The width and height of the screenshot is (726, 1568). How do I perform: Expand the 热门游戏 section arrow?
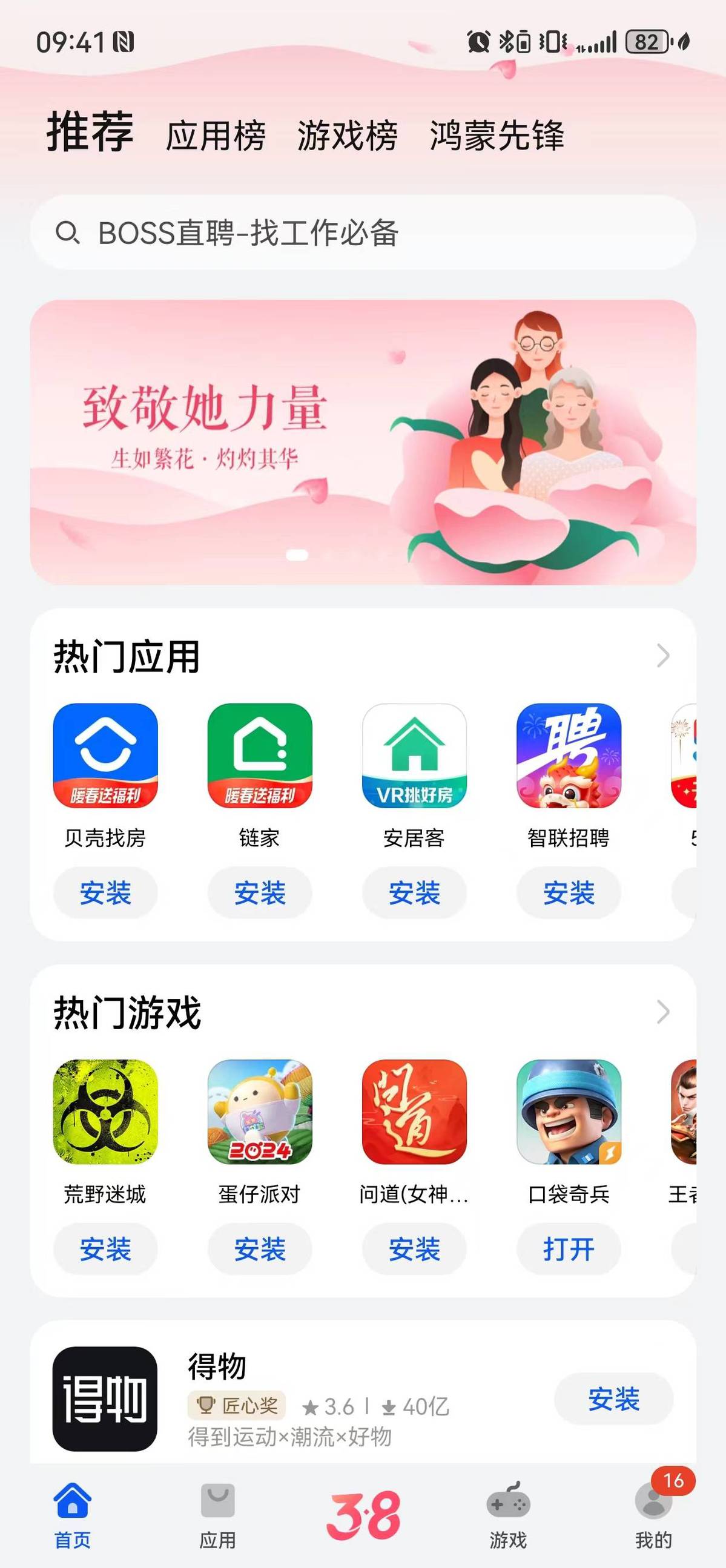pyautogui.click(x=662, y=1012)
